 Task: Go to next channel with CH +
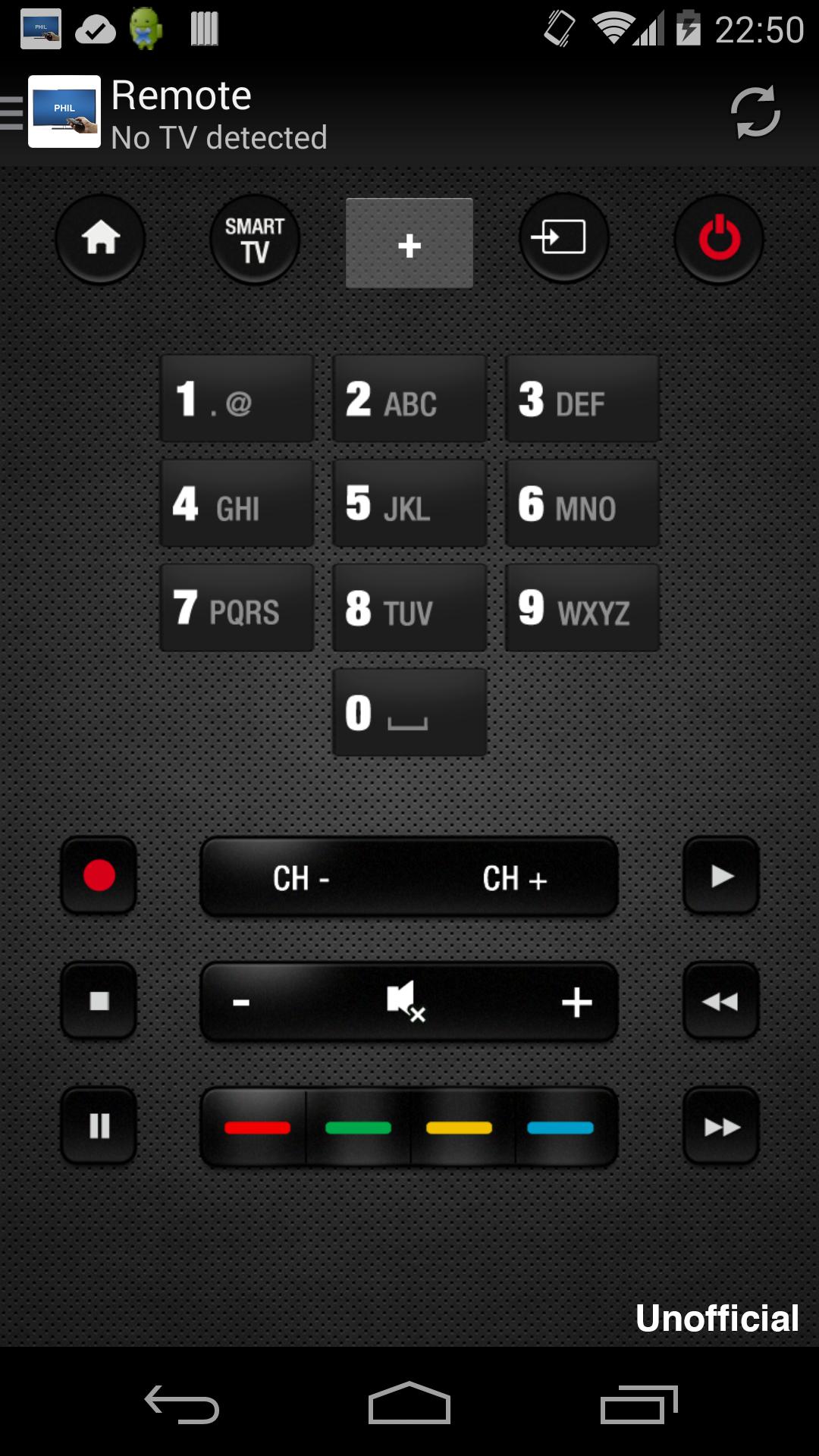(516, 878)
